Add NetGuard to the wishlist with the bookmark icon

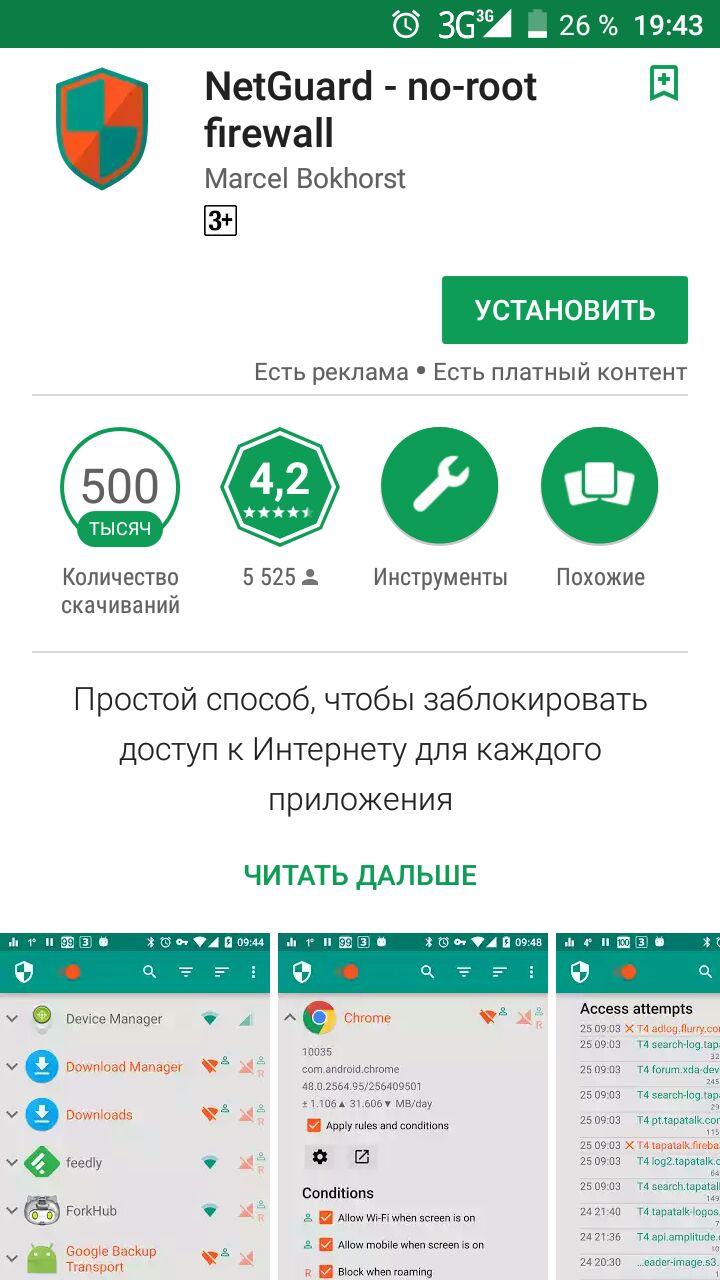663,84
